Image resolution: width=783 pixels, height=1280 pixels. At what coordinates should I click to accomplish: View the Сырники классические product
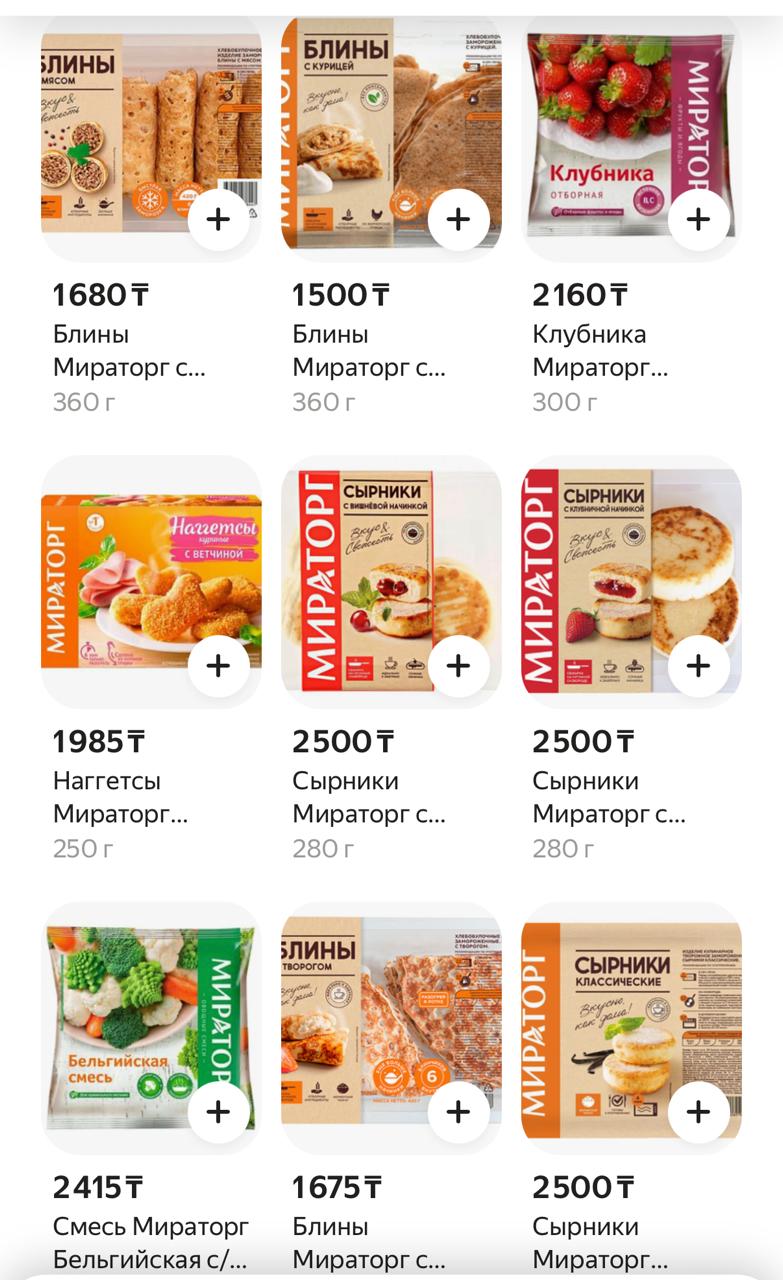[x=620, y=1020]
